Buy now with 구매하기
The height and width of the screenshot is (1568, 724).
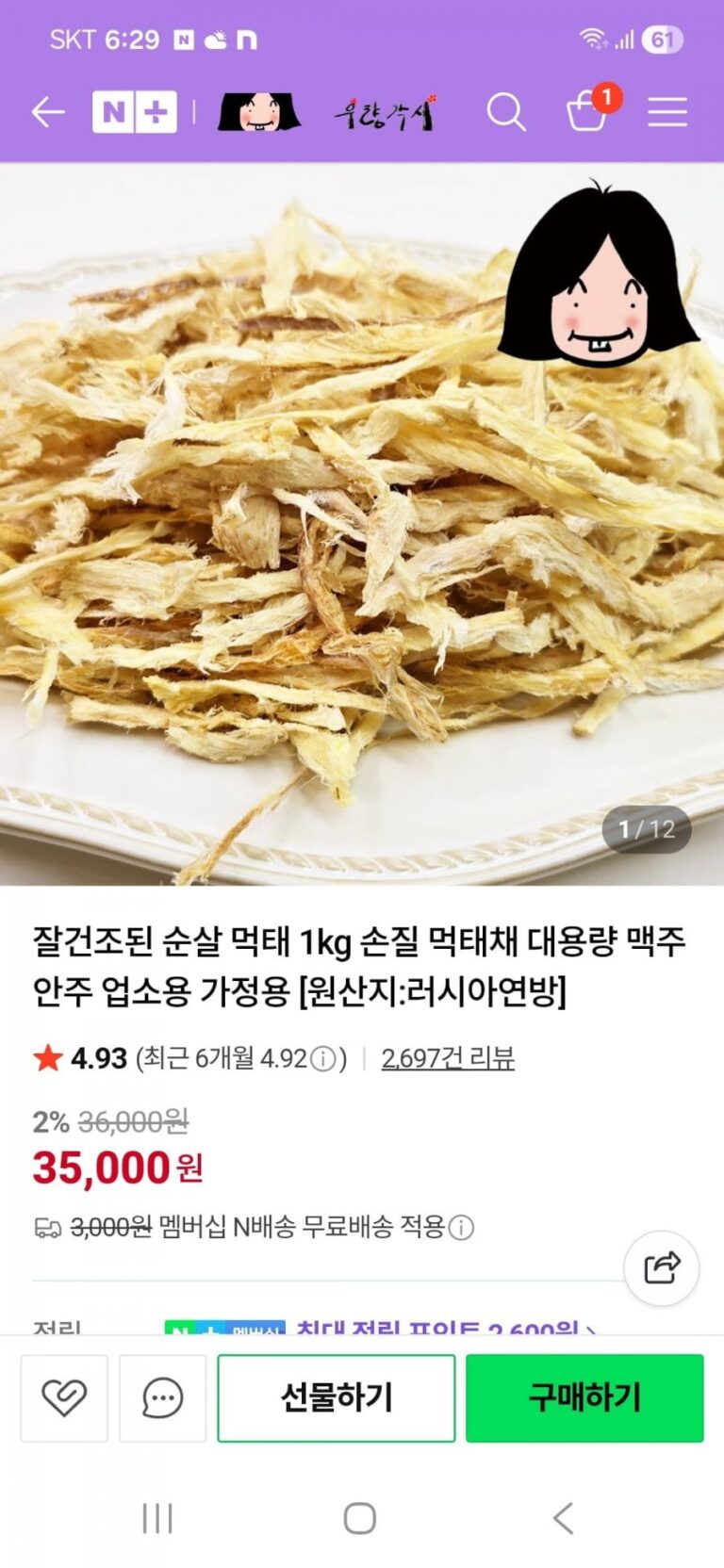(x=584, y=1397)
